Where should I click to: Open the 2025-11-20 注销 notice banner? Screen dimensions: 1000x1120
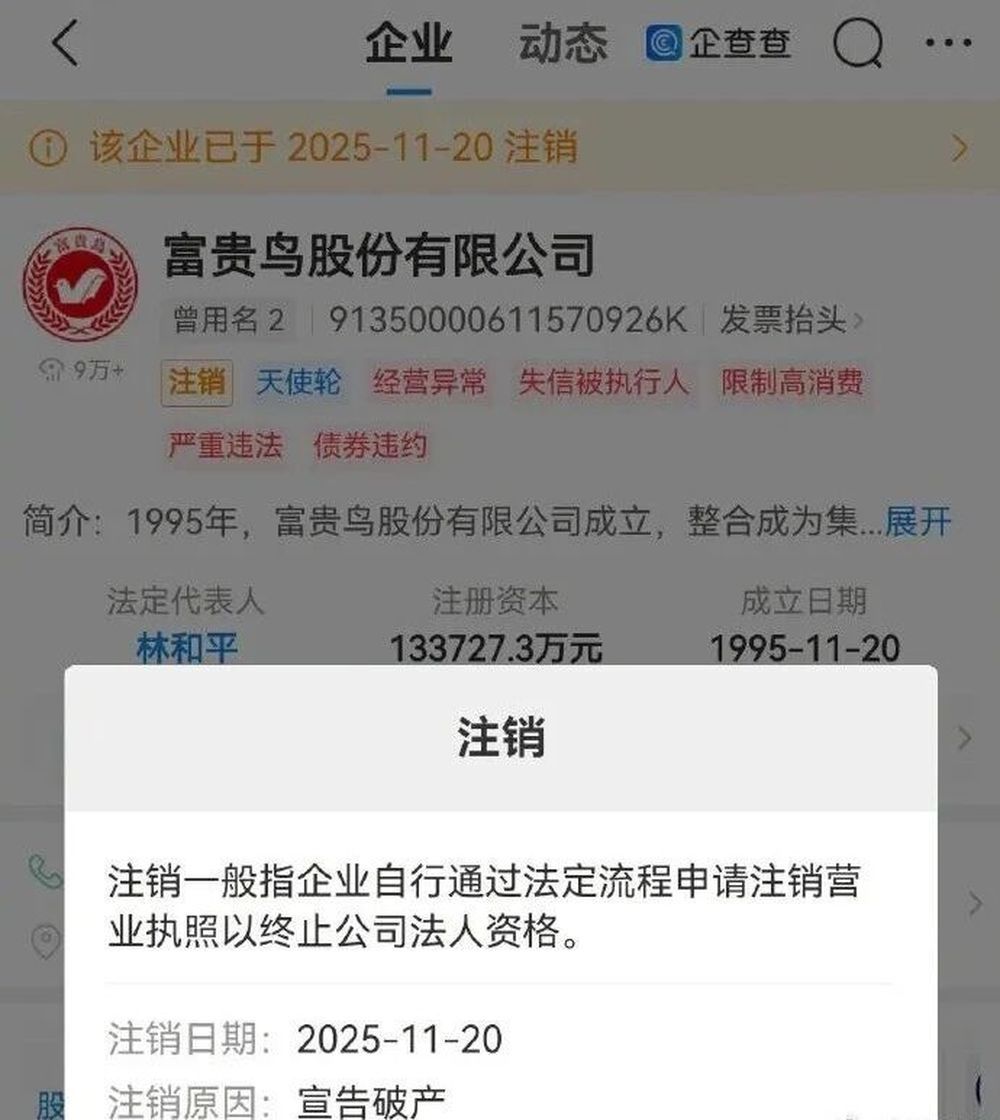(500, 148)
